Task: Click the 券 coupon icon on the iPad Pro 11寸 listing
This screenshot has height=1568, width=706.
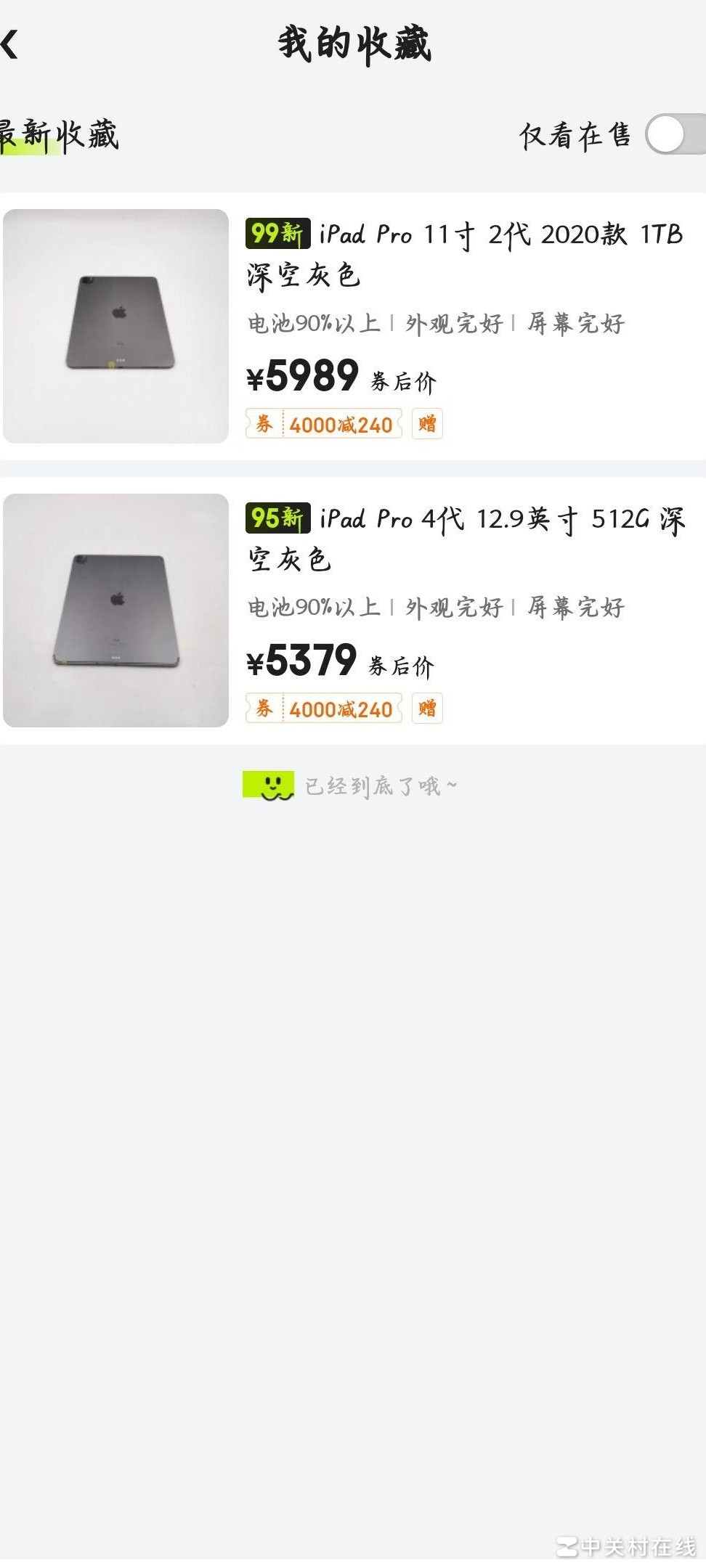Action: [263, 425]
